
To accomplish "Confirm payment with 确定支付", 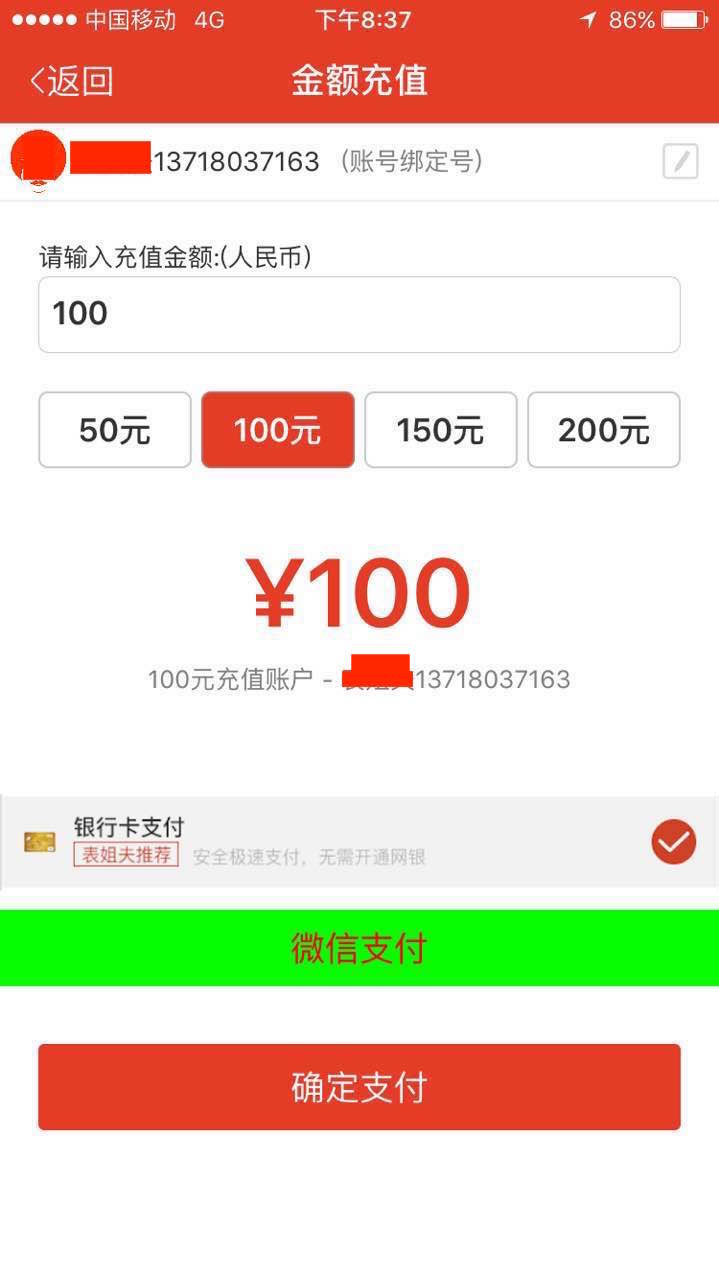I will tap(359, 1087).
